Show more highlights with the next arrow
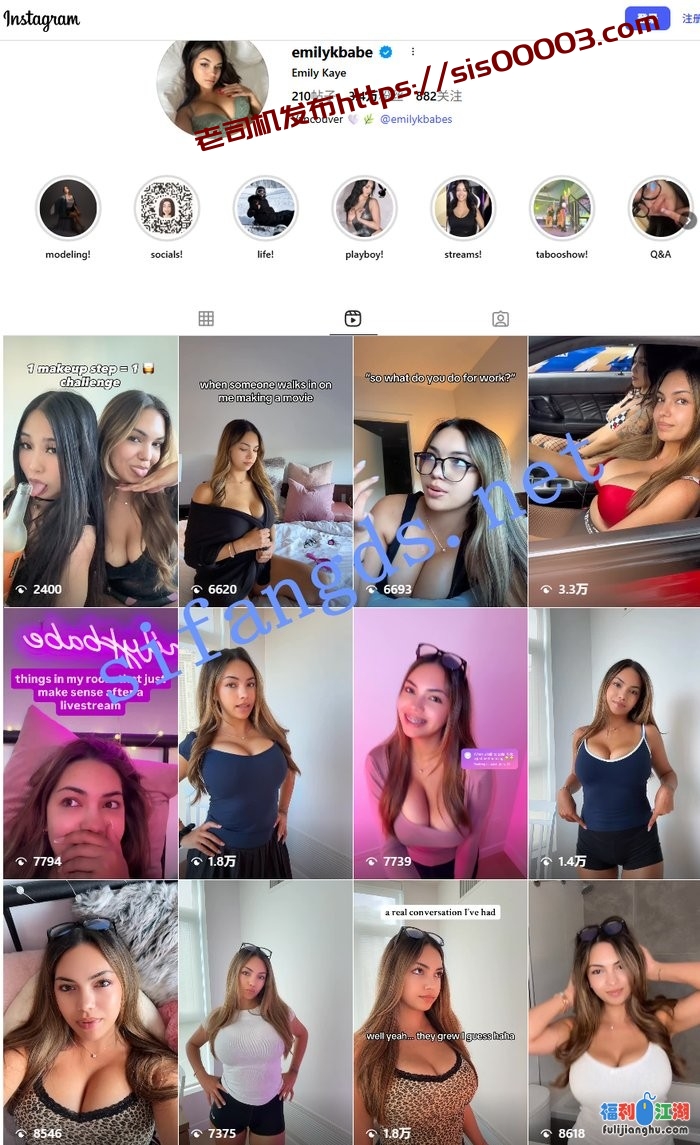Viewport: 700px width, 1145px height. click(x=688, y=221)
